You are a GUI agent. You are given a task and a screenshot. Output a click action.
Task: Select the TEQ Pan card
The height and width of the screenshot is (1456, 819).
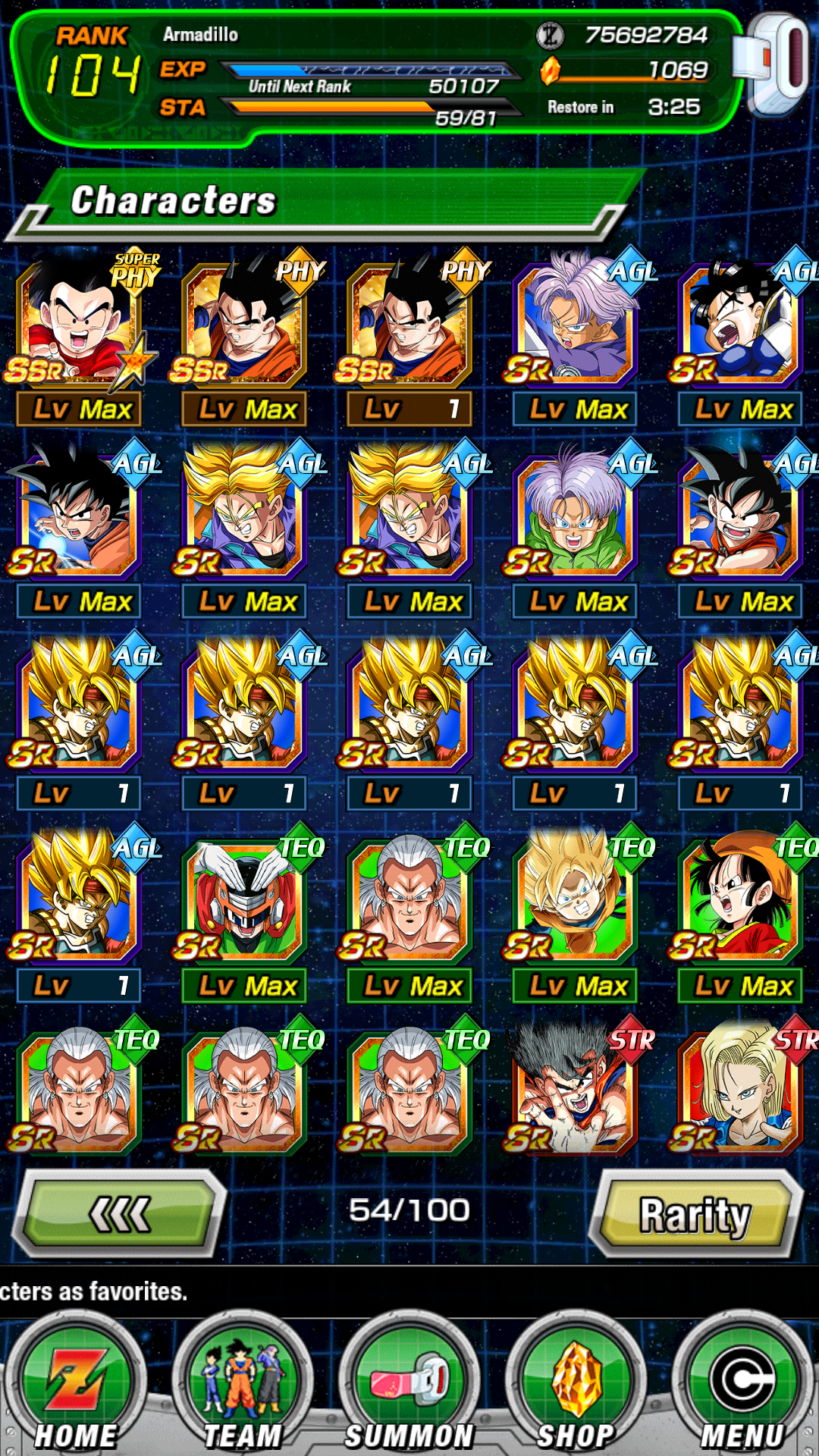pos(740,912)
